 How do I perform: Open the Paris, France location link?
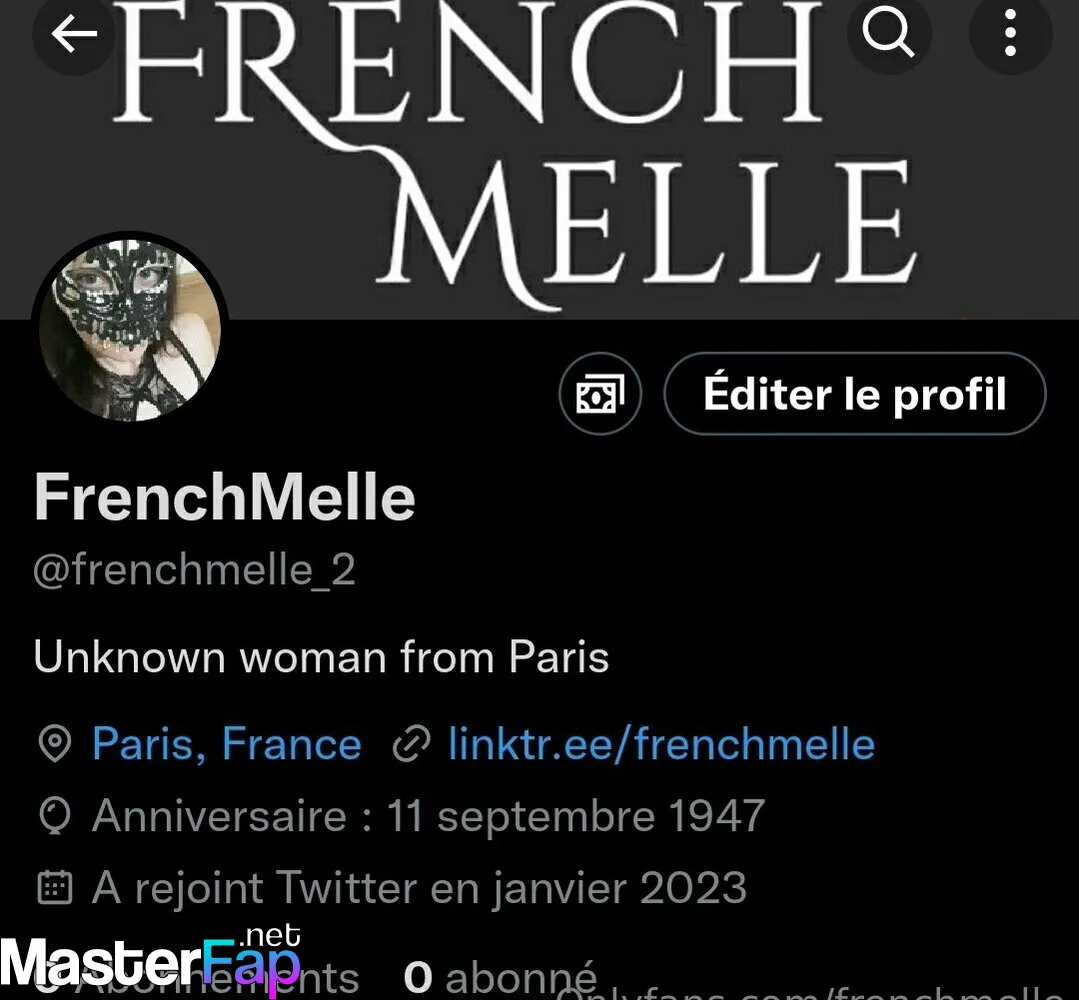pyautogui.click(x=226, y=744)
